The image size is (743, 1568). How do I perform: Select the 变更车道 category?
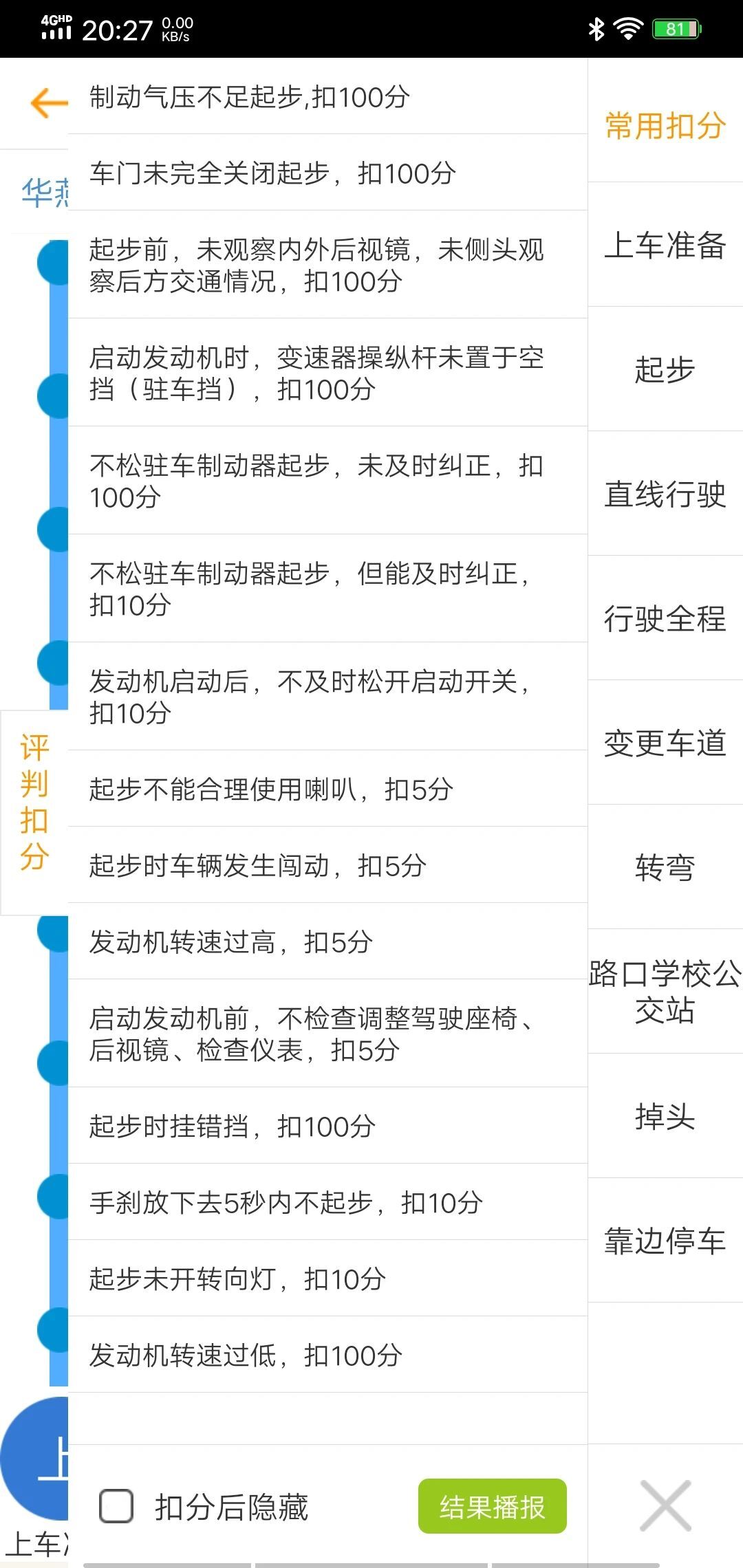click(x=665, y=743)
